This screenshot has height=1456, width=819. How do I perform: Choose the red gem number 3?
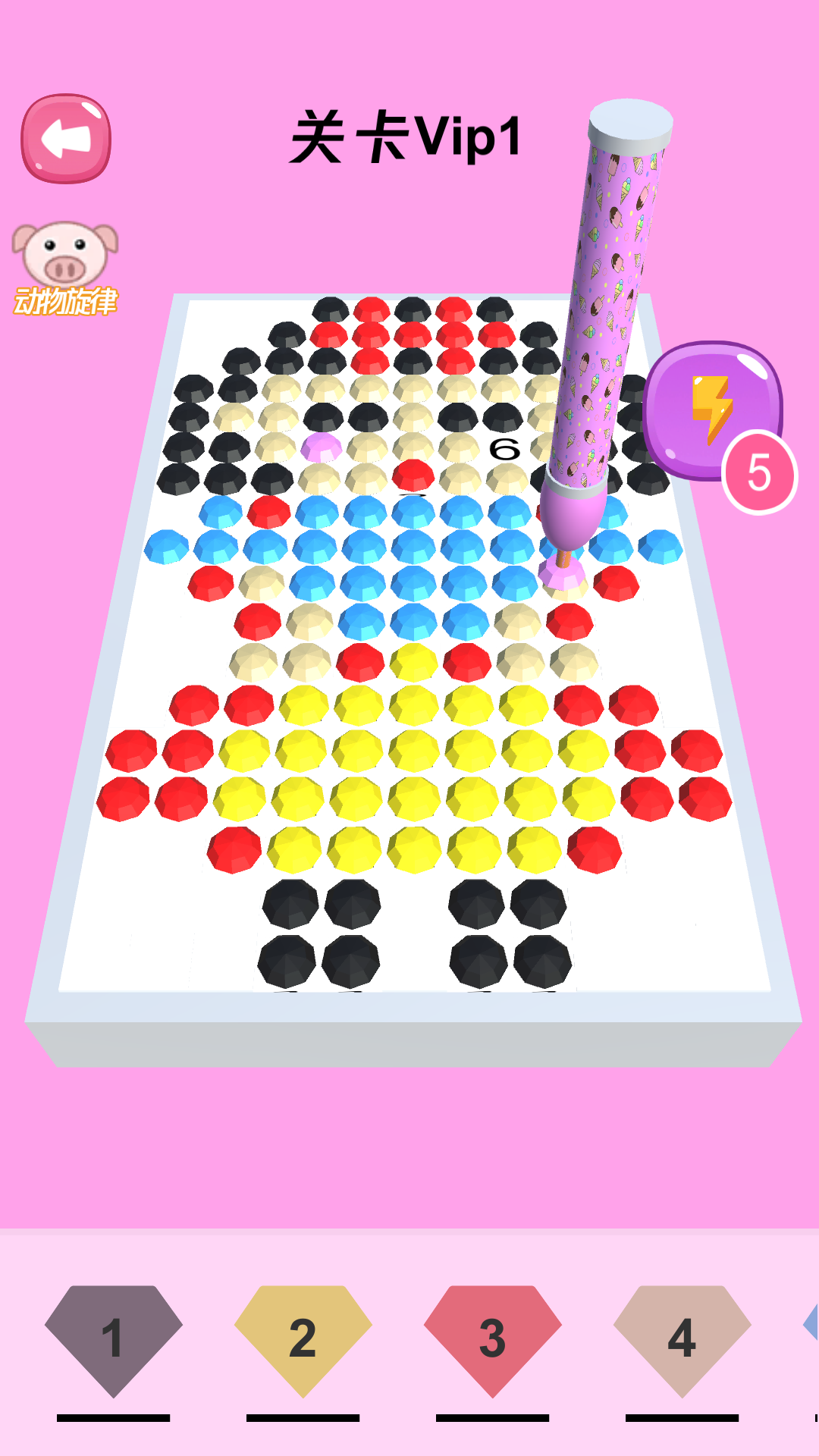coord(493,1338)
